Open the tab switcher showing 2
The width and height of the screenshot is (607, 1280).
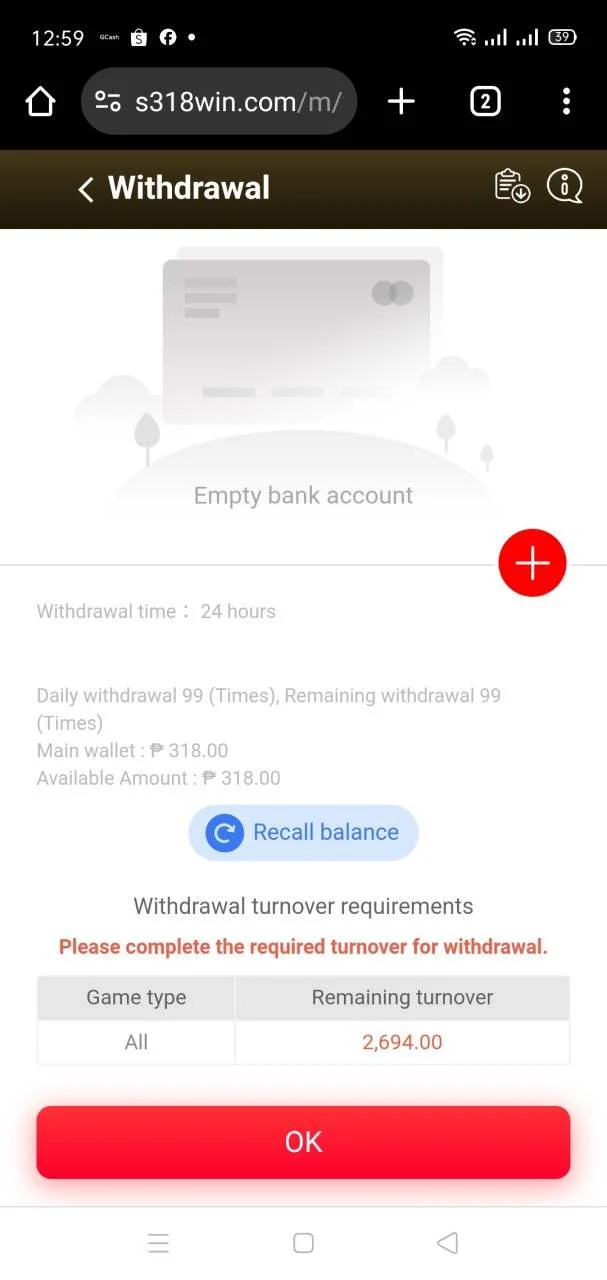(x=485, y=101)
